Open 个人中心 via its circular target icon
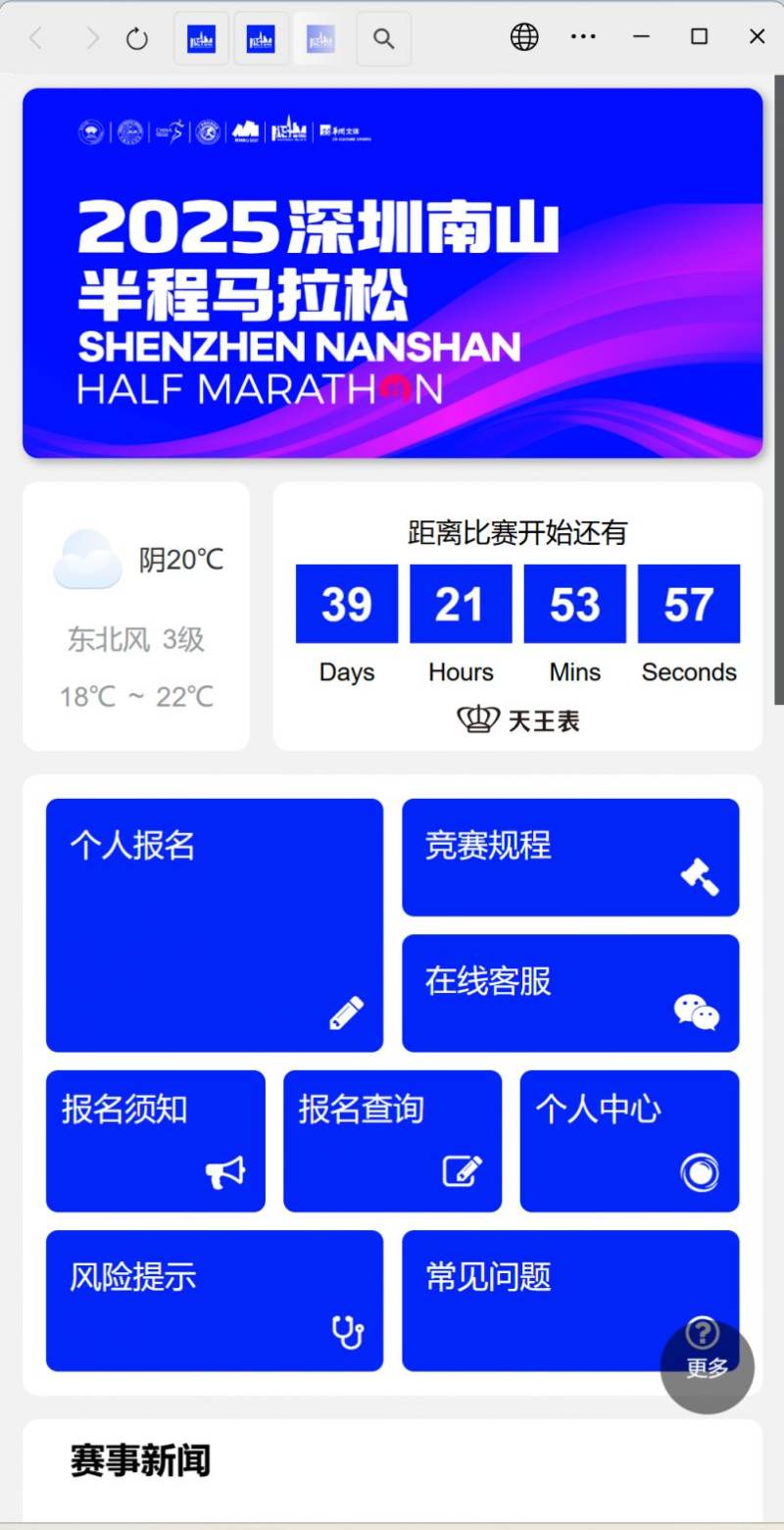The image size is (784, 1530). [x=701, y=1173]
